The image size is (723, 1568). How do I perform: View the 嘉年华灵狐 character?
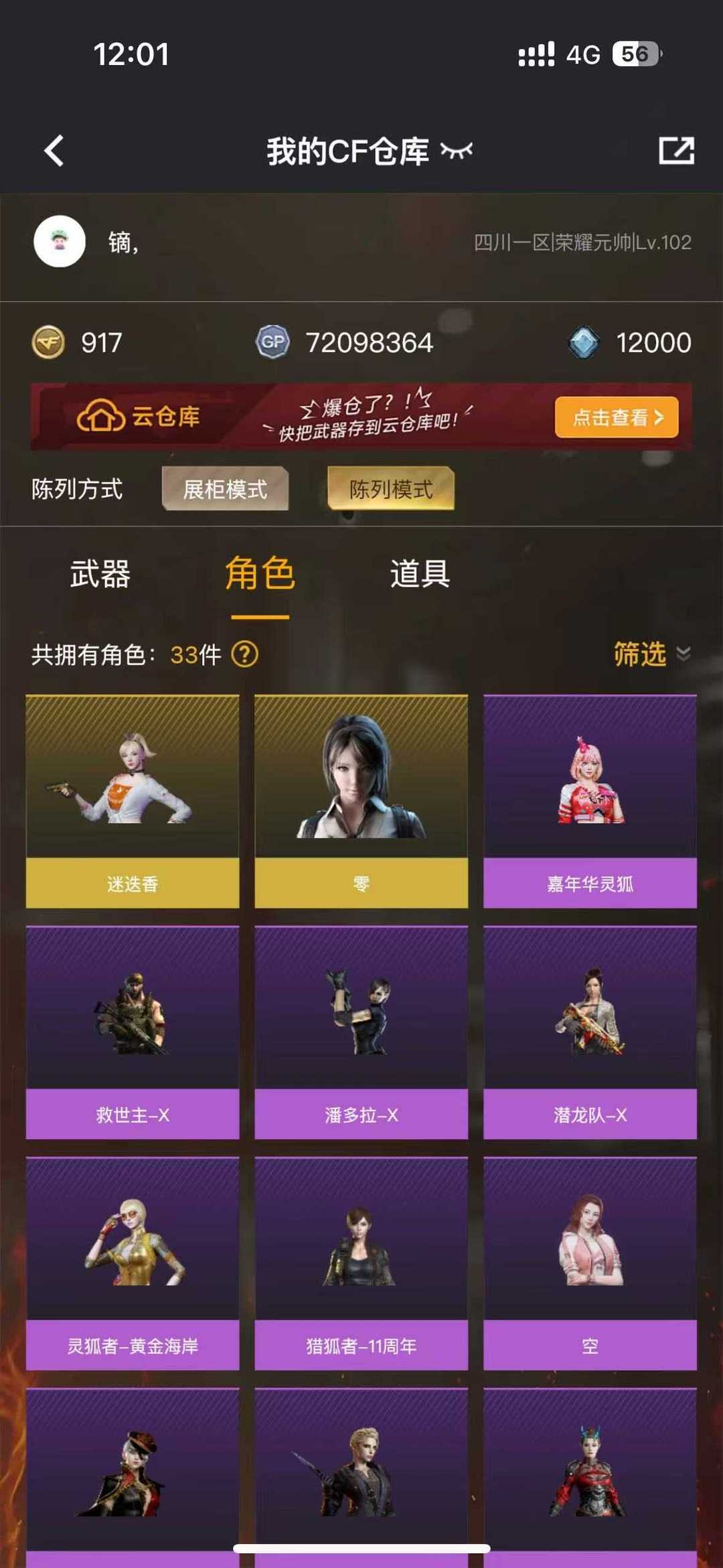pyautogui.click(x=590, y=801)
